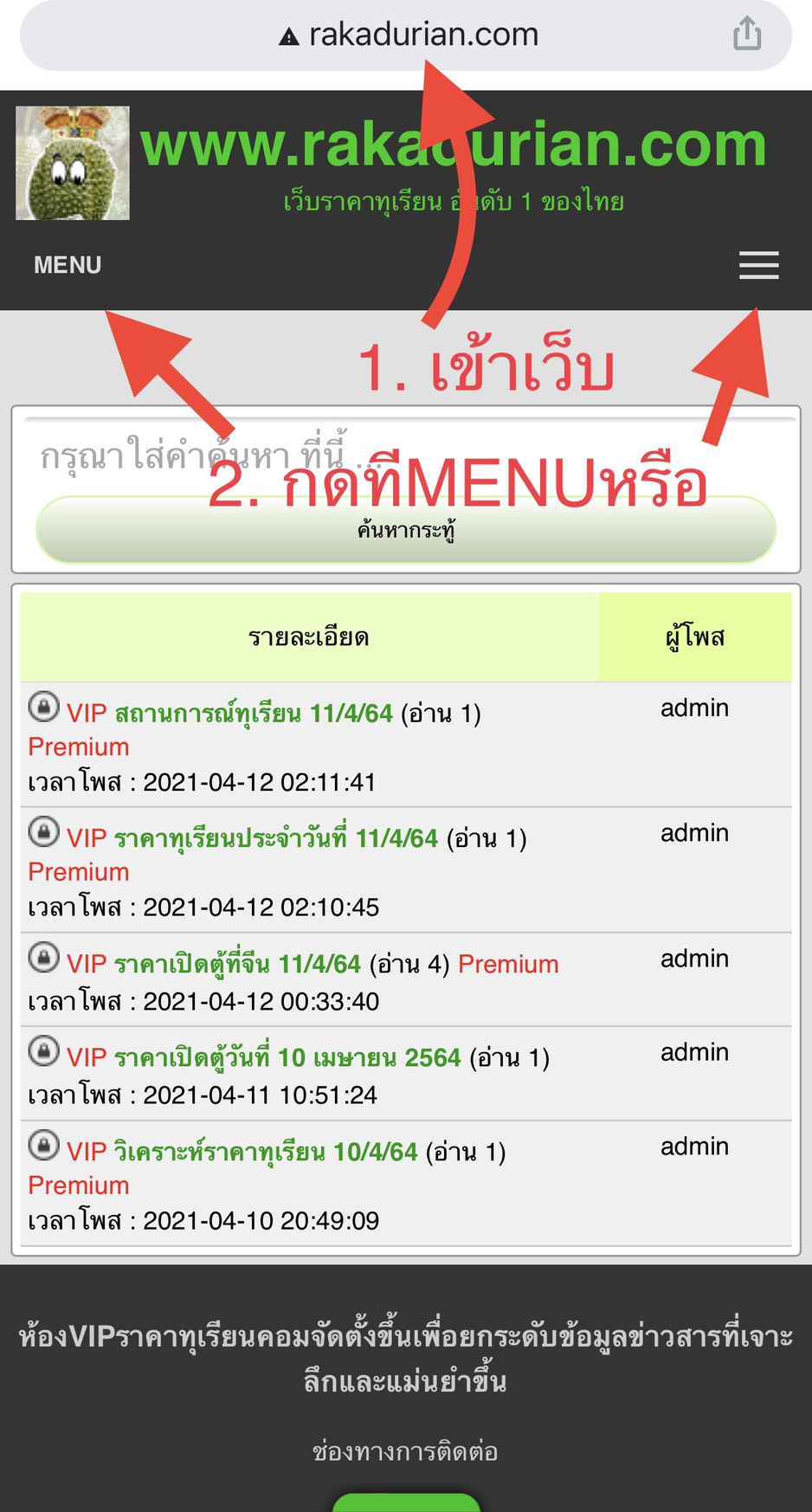Open VIP วิเคราะห์ราคาทุเรียน 10/4/64 post
Image resolution: width=812 pixels, height=1512 pixels.
242,1152
